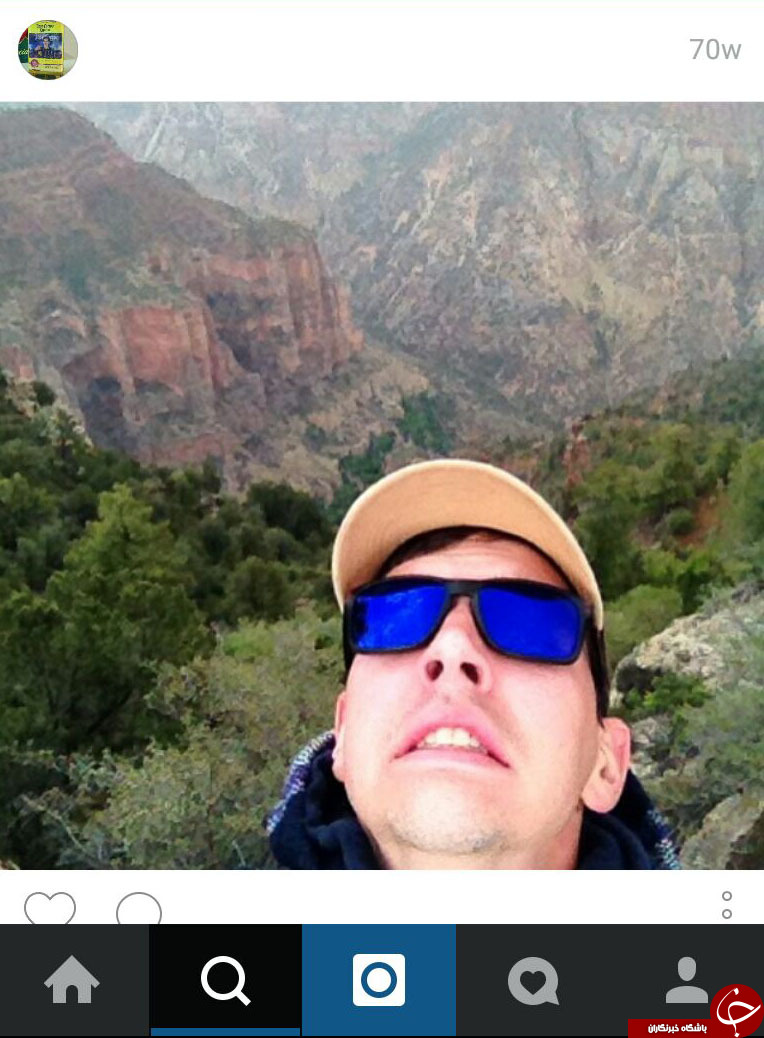Viewport: 764px width, 1038px height.
Task: Open the camera tab
Action: [379, 980]
